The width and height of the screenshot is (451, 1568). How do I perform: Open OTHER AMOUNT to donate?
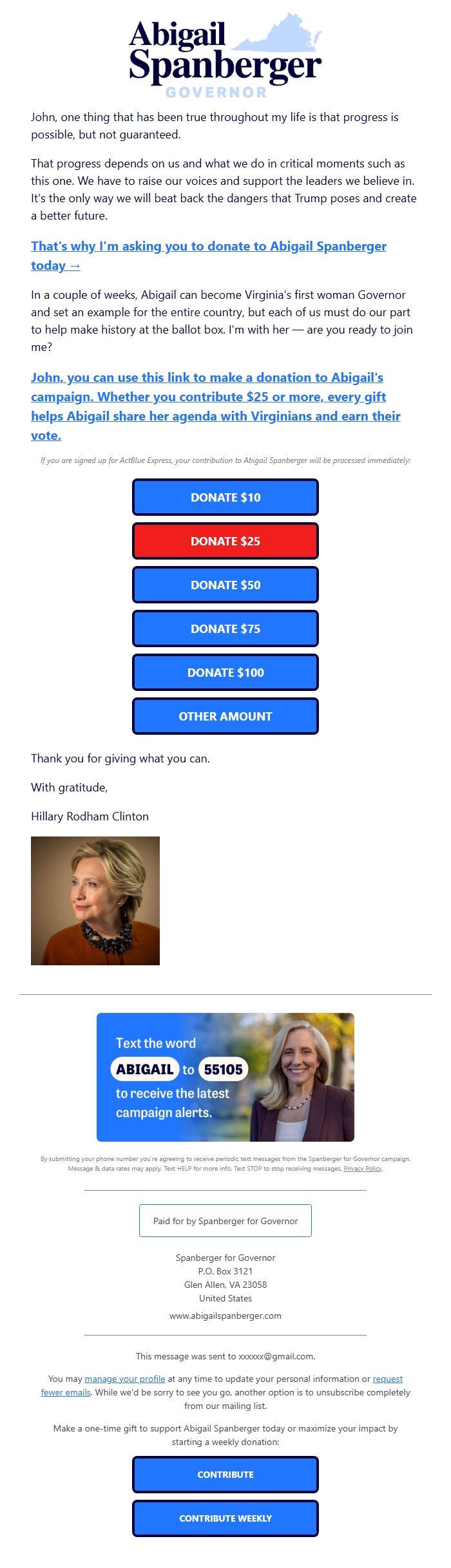pyautogui.click(x=225, y=716)
